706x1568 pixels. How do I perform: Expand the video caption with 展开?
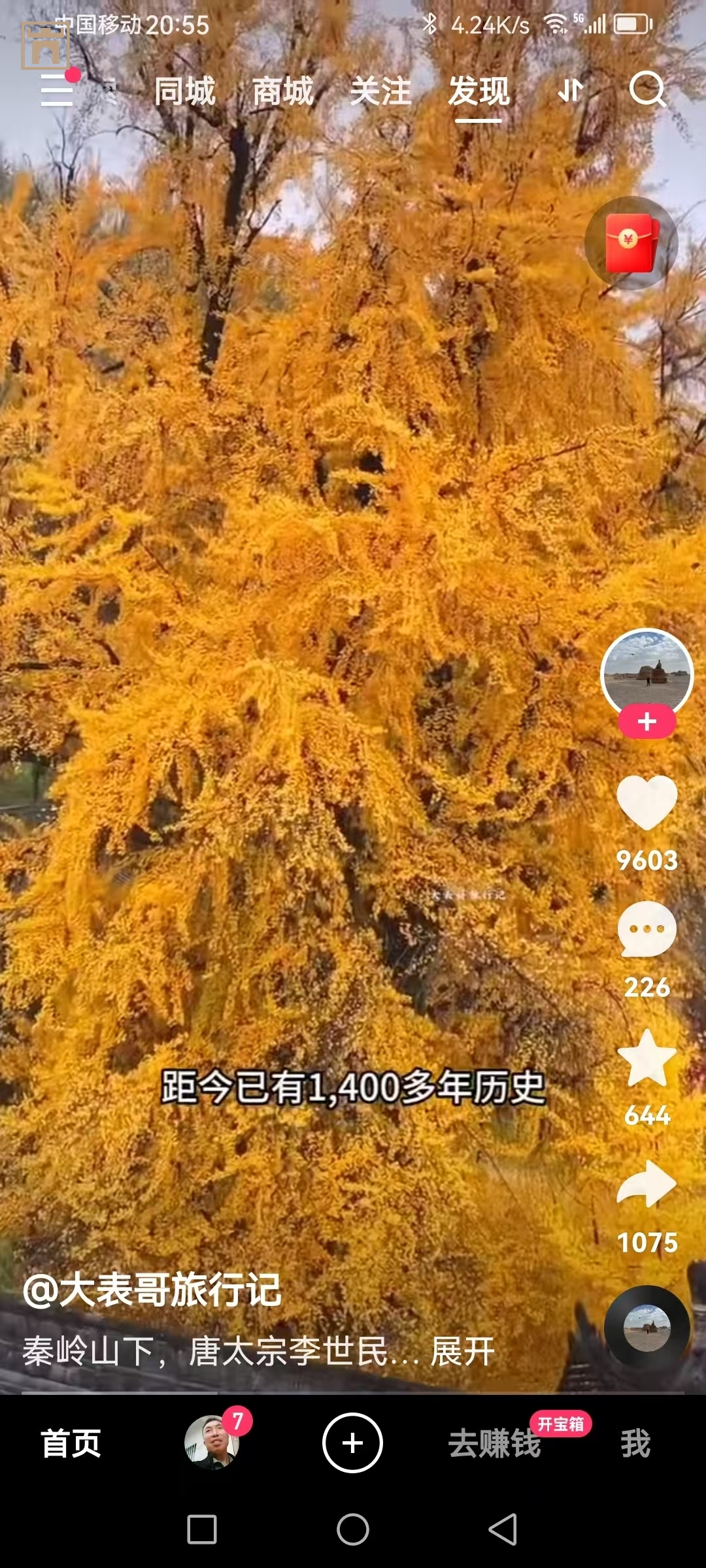pyautogui.click(x=463, y=1351)
